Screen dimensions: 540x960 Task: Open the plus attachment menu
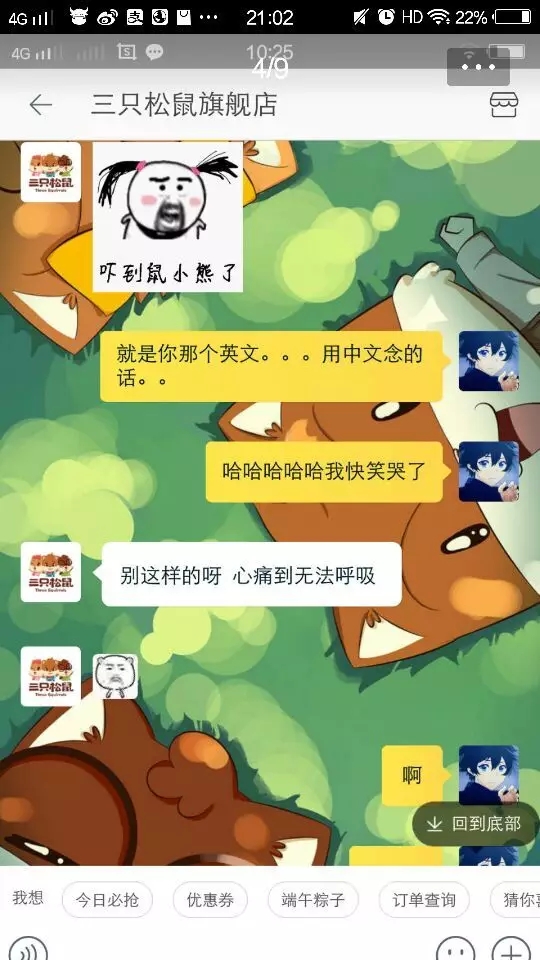511,950
